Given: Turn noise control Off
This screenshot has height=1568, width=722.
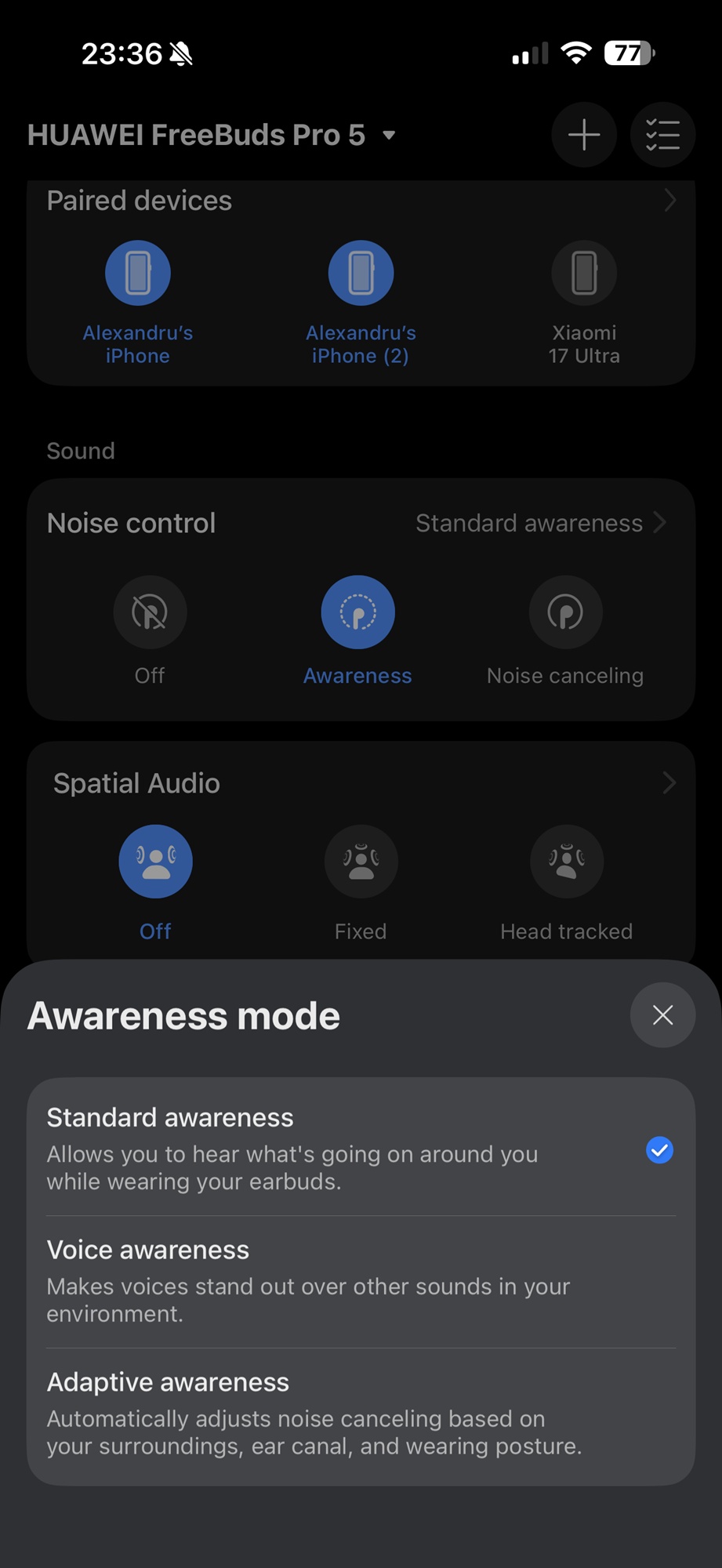Looking at the screenshot, I should (150, 612).
